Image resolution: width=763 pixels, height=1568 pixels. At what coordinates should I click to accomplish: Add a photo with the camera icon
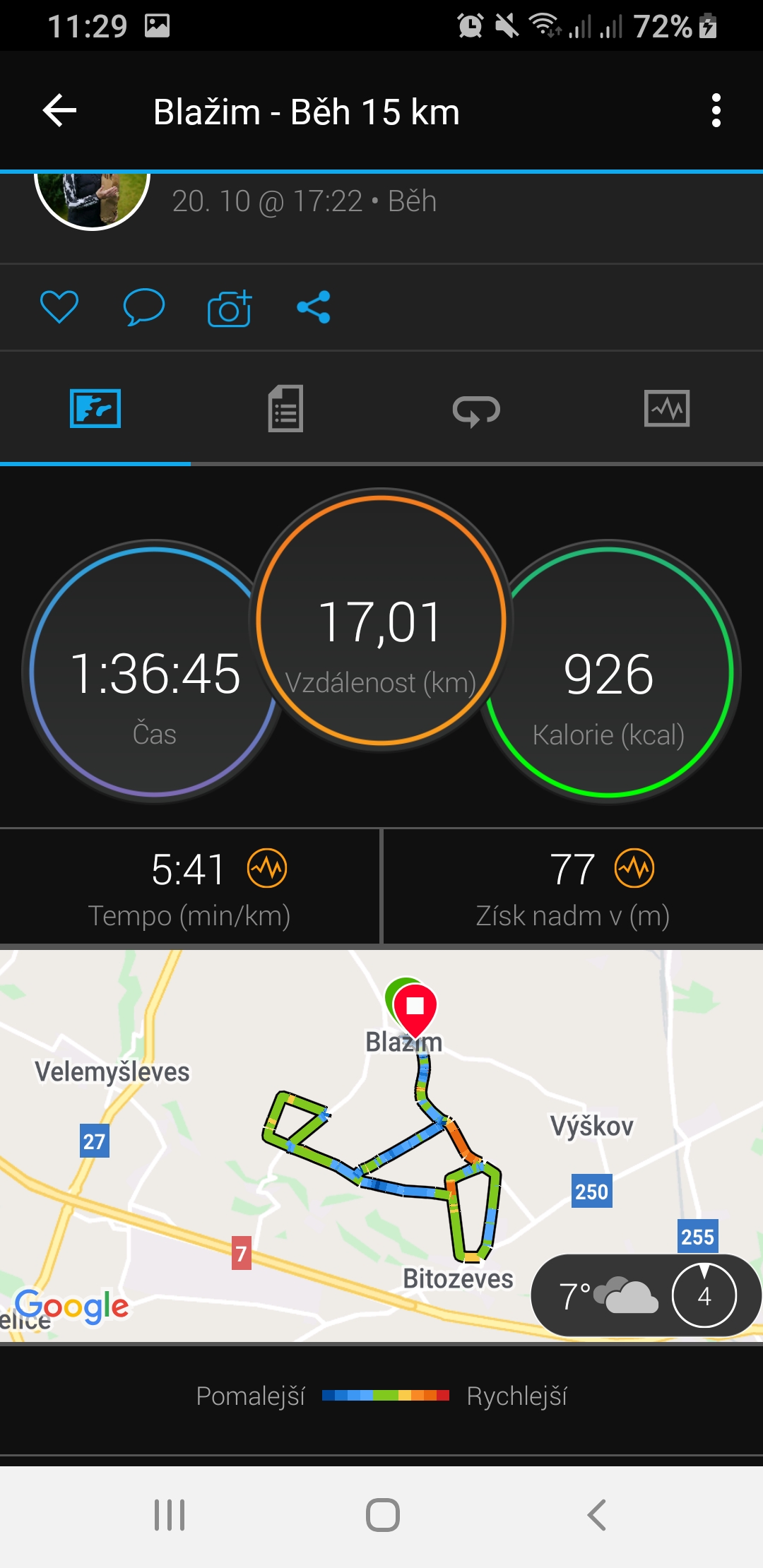[230, 308]
